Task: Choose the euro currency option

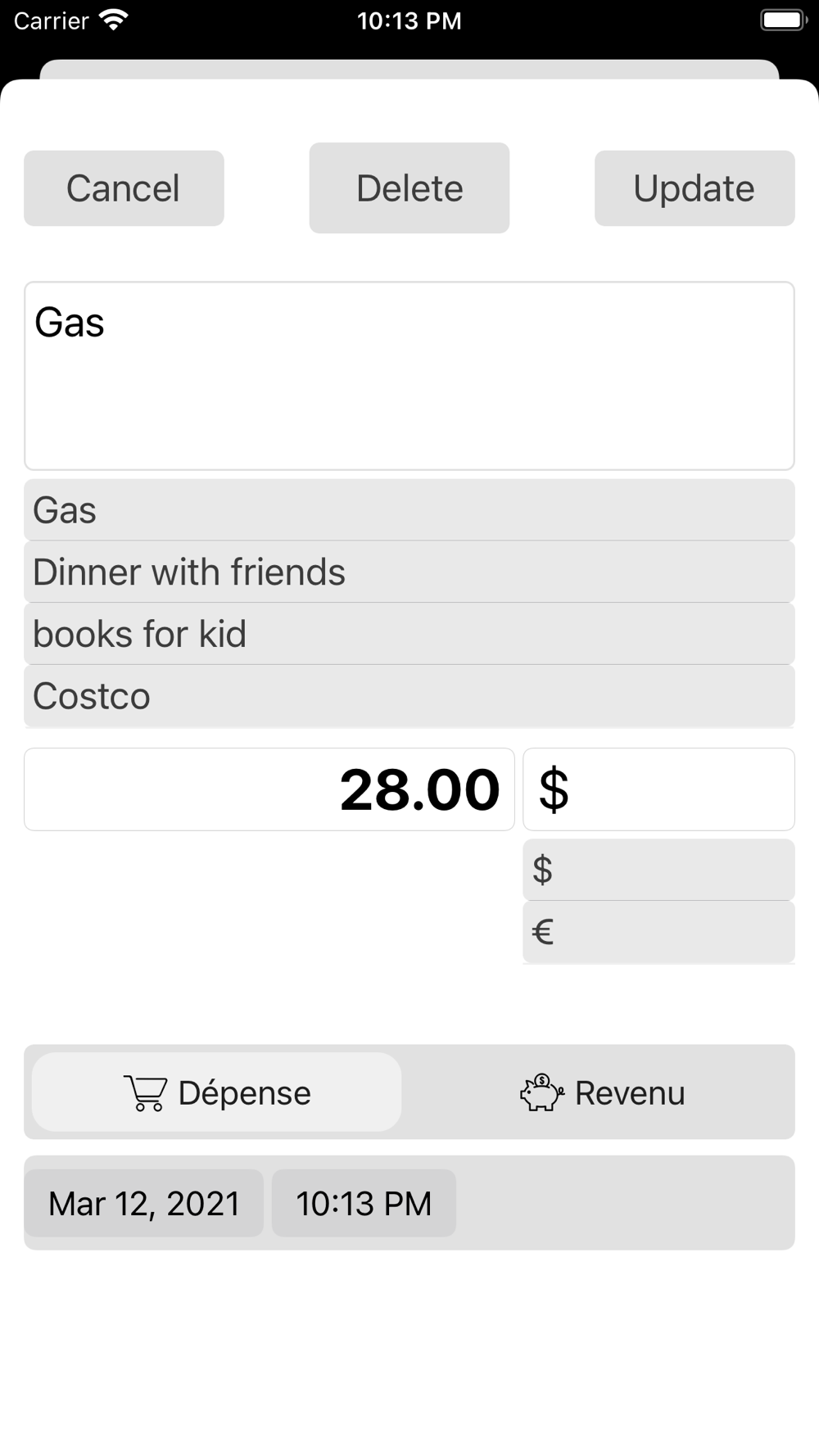Action: point(658,932)
